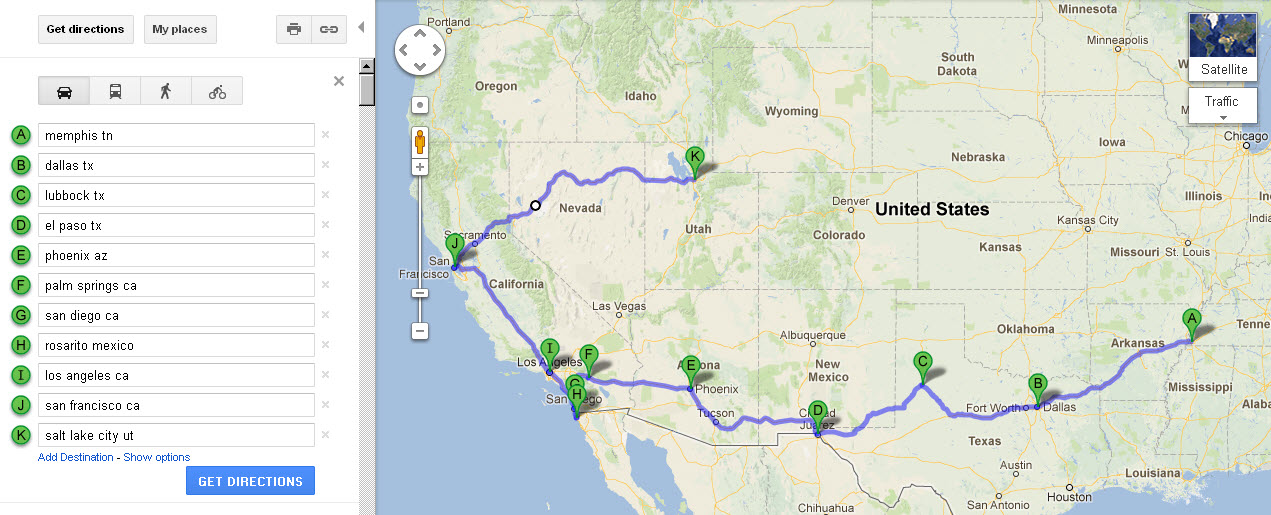This screenshot has height=515, width=1271.
Task: Open the link sharing icon
Action: [x=329, y=29]
